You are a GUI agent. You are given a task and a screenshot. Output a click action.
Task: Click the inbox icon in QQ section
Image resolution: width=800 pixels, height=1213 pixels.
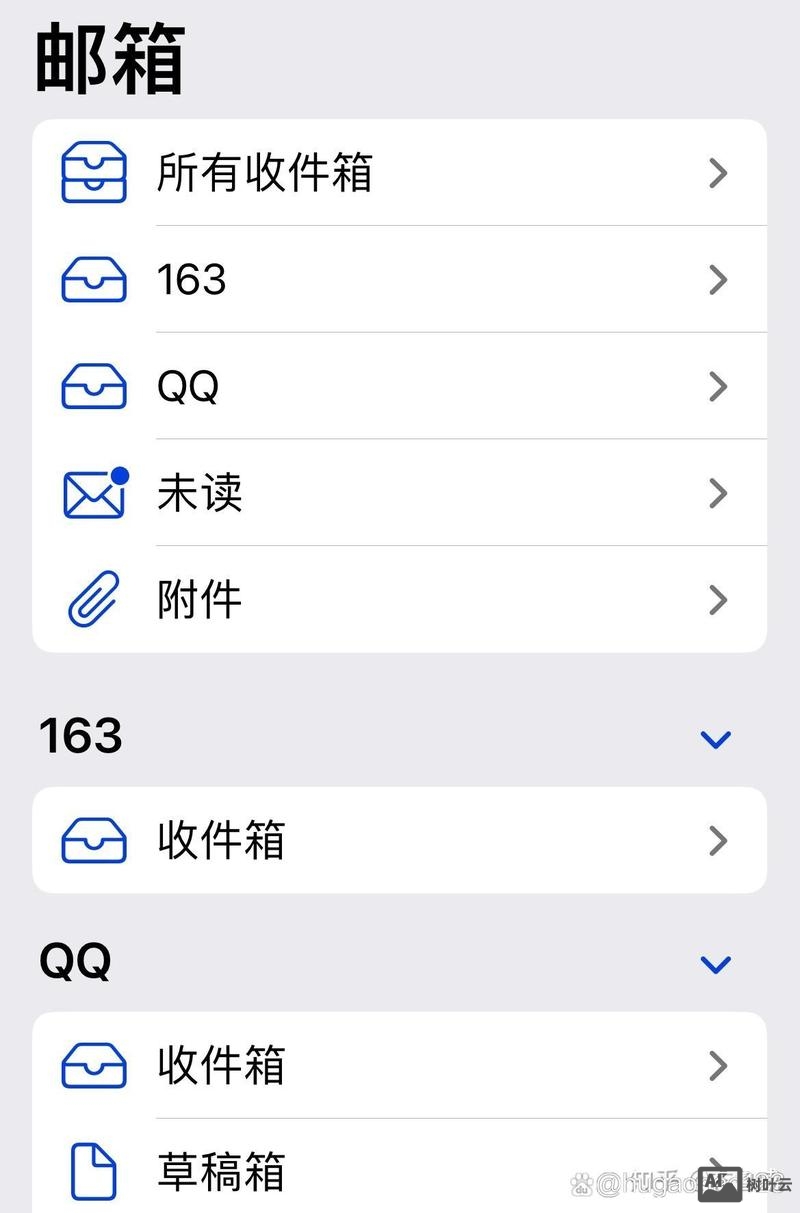point(93,1066)
